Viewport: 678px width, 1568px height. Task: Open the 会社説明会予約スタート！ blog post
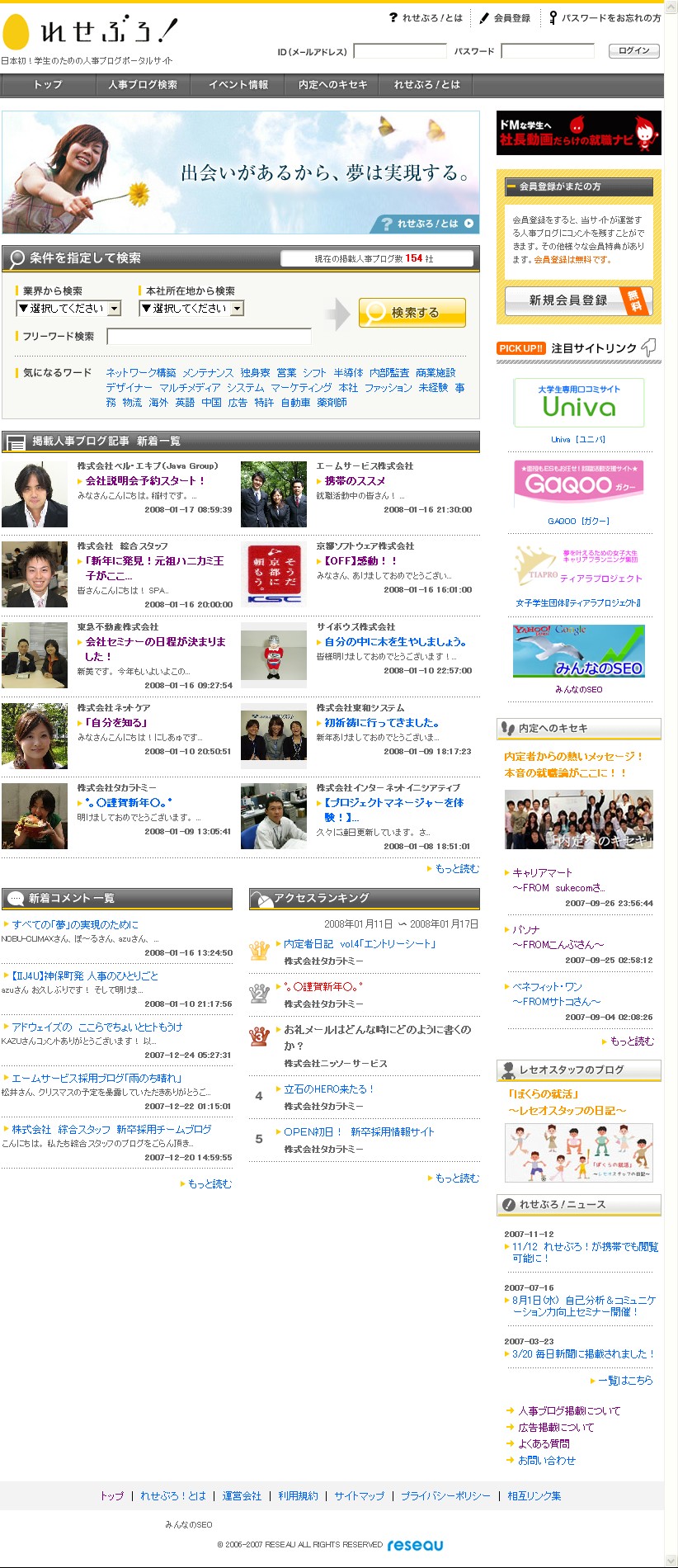(x=145, y=480)
